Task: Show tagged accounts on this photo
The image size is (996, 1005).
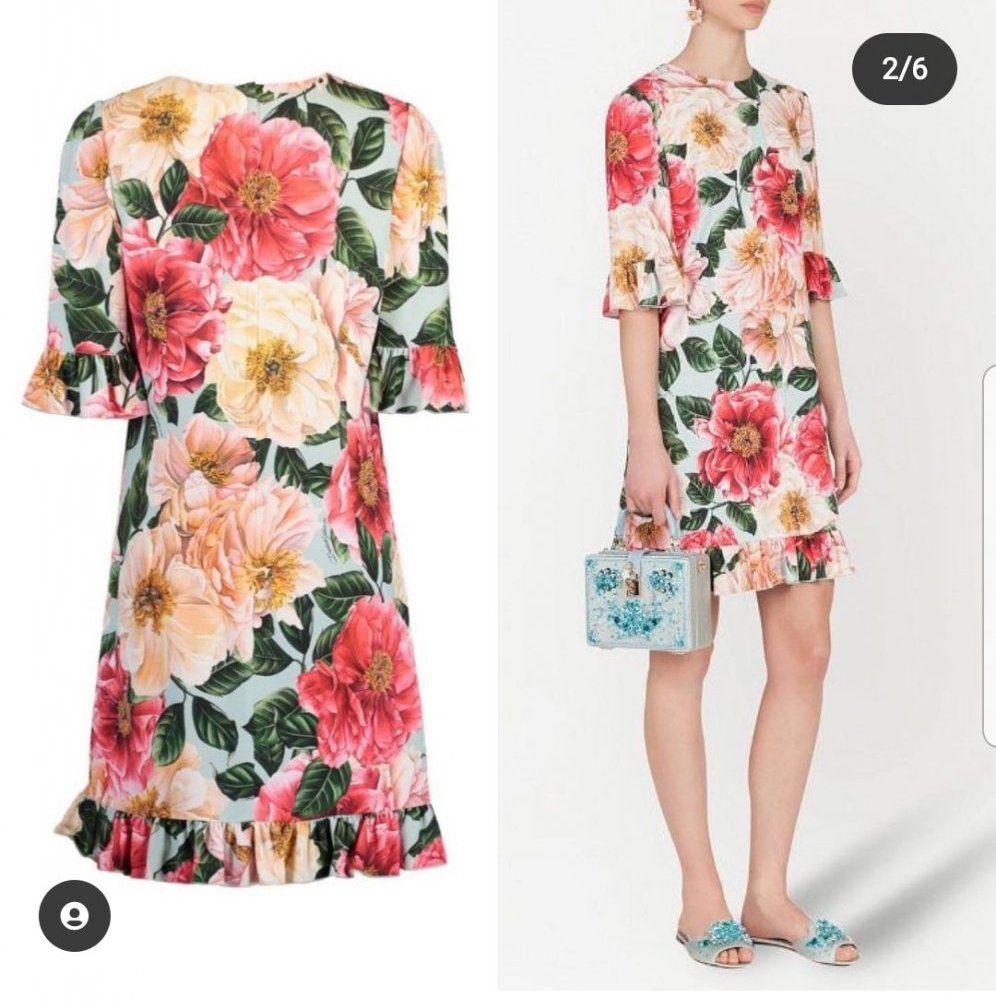Action: coord(75,916)
